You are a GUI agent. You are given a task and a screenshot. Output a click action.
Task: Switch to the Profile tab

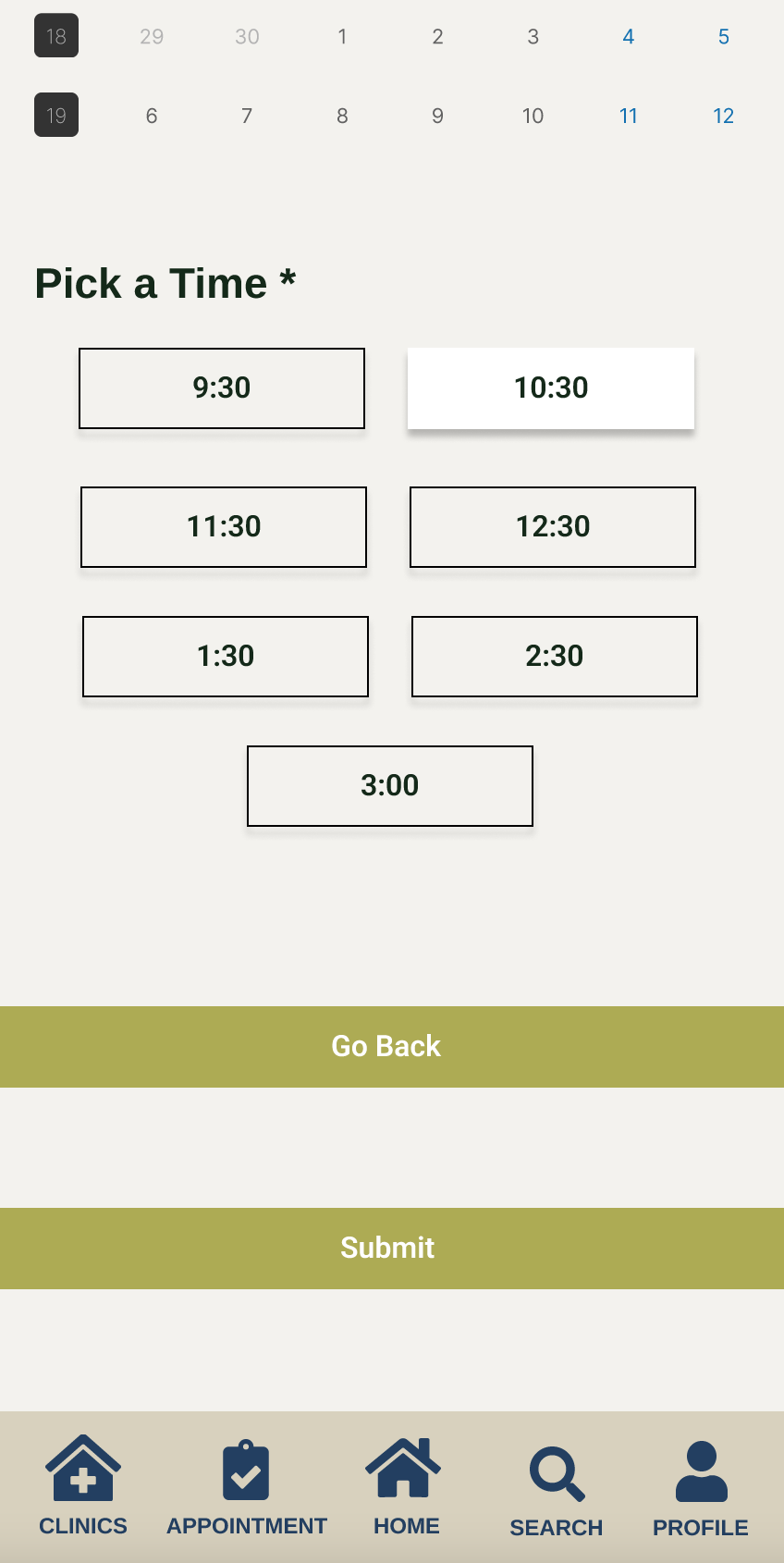coord(701,1489)
